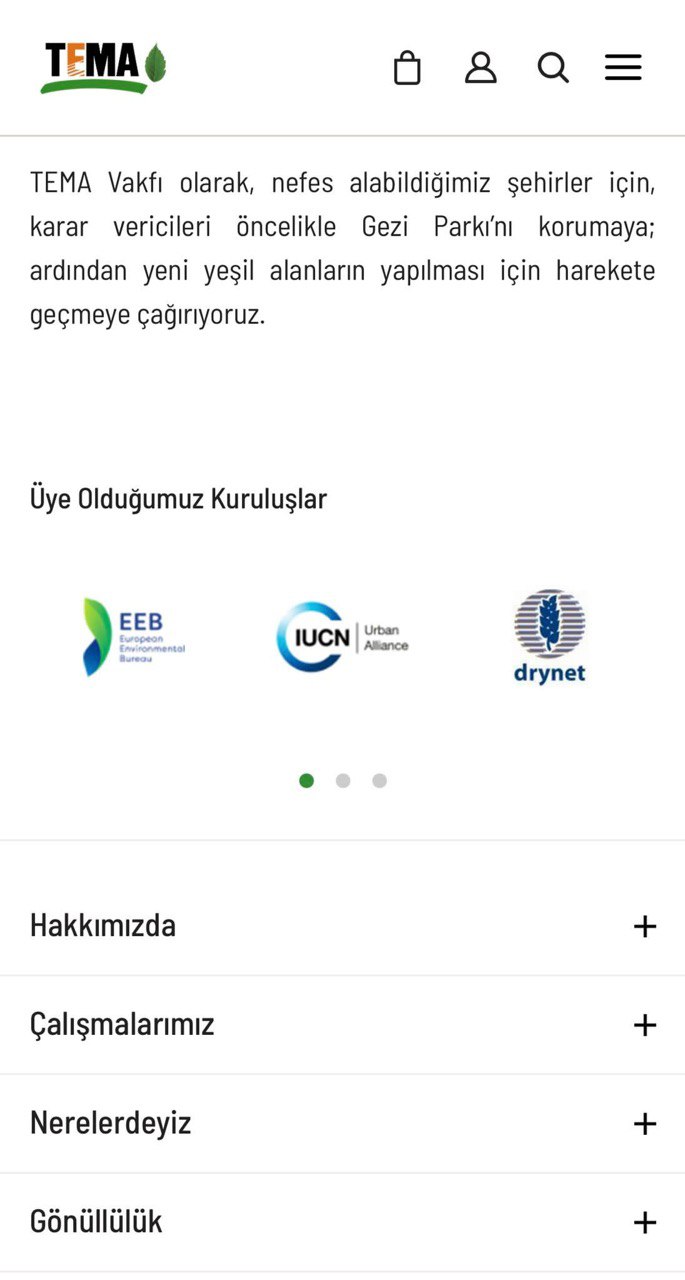Open the hamburger menu
The width and height of the screenshot is (685, 1280).
(x=623, y=67)
